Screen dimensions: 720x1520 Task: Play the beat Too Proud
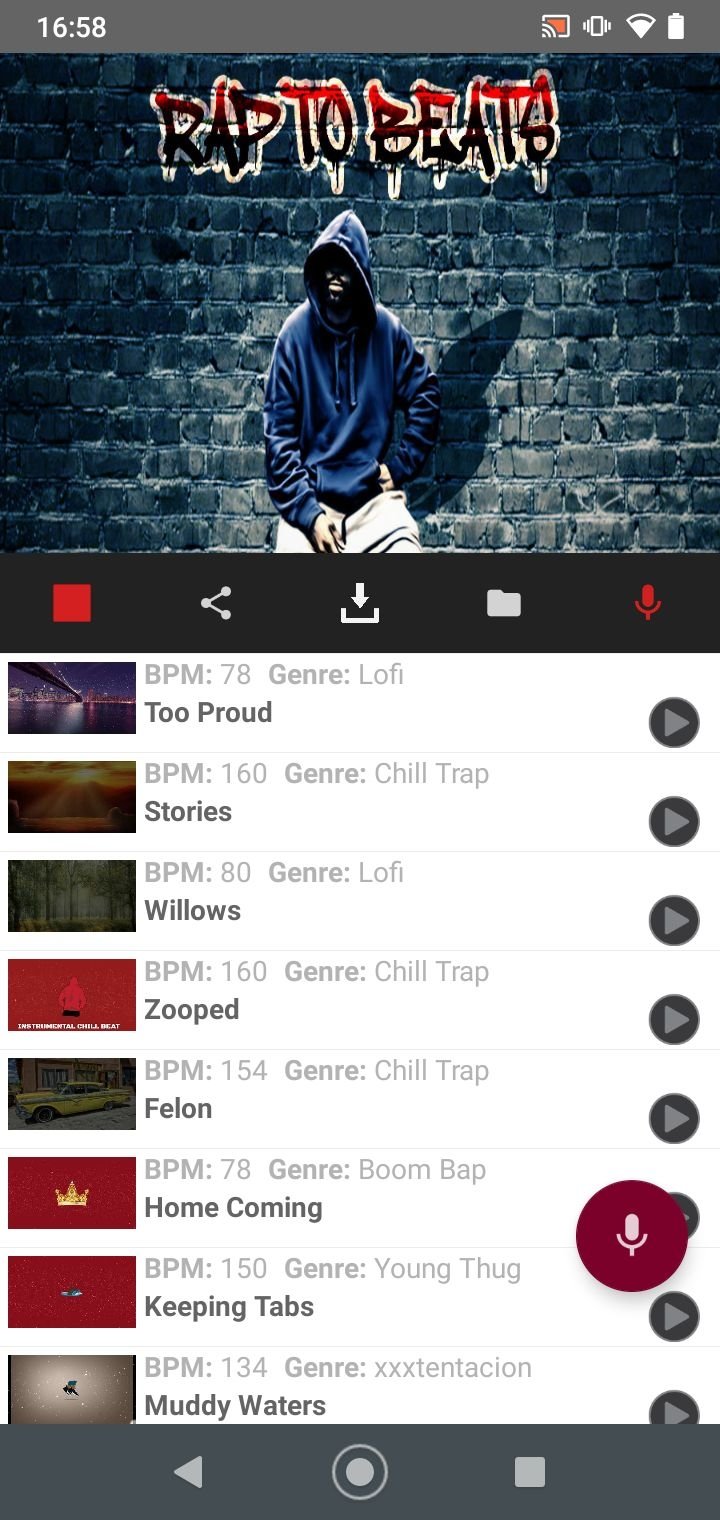point(674,722)
